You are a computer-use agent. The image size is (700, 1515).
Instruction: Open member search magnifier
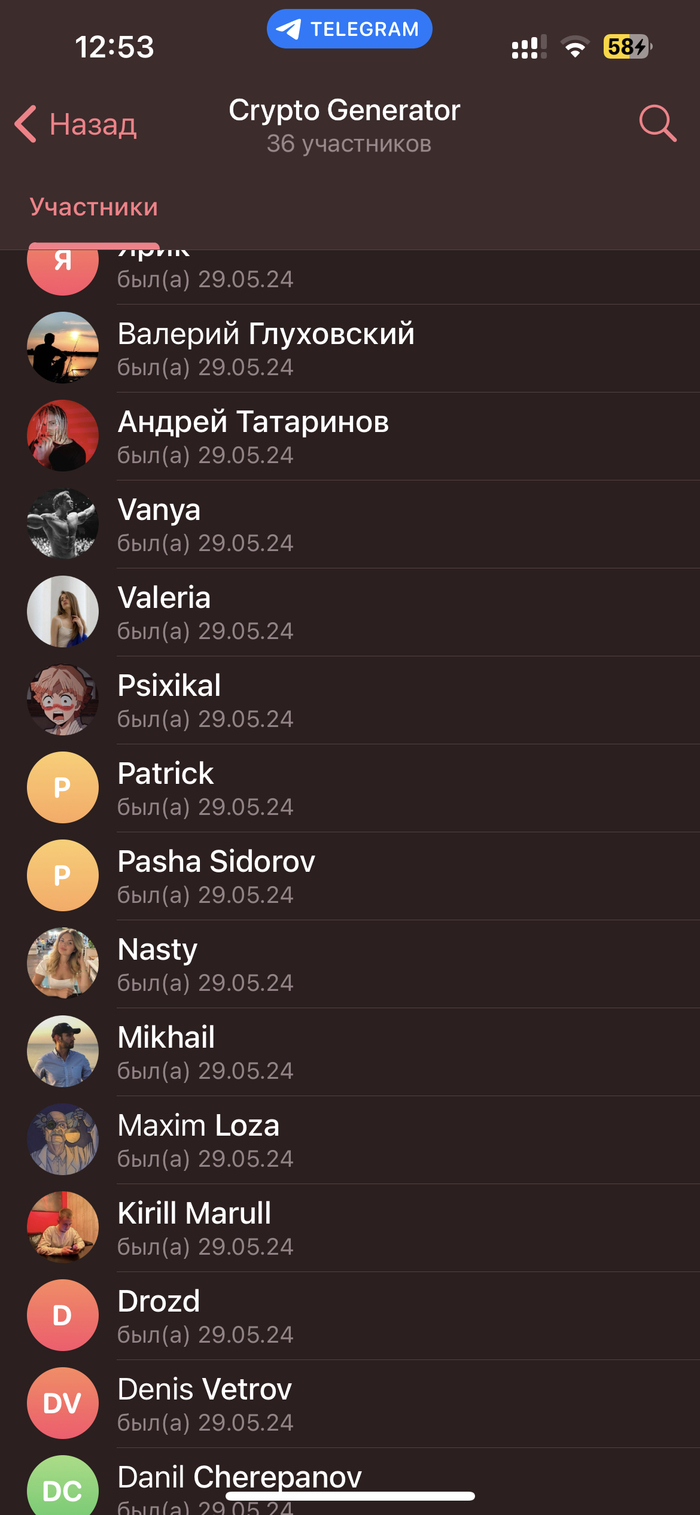[657, 124]
